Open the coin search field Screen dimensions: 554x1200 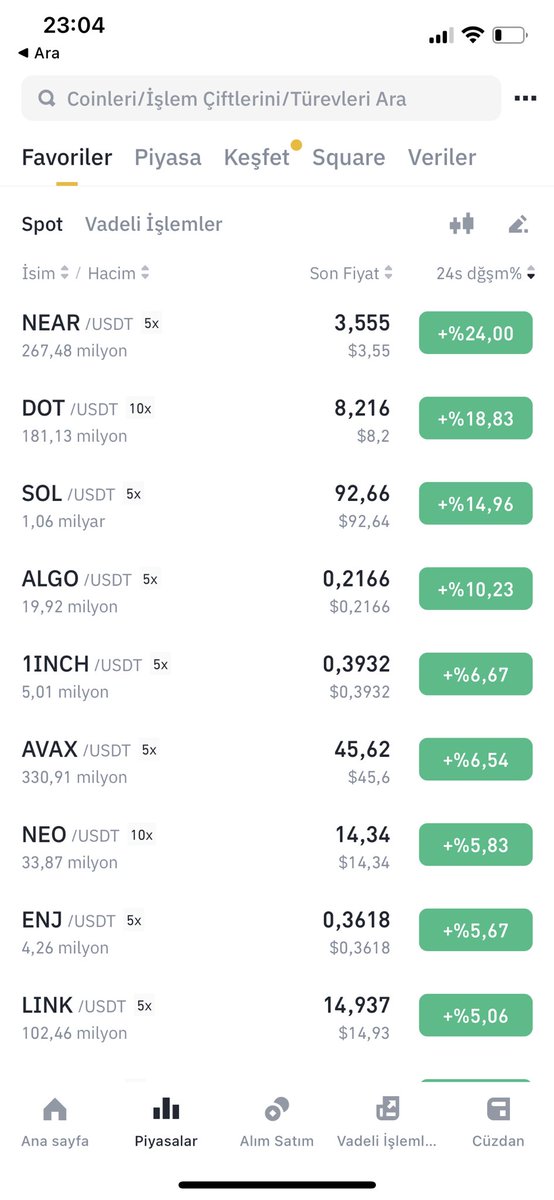click(261, 98)
